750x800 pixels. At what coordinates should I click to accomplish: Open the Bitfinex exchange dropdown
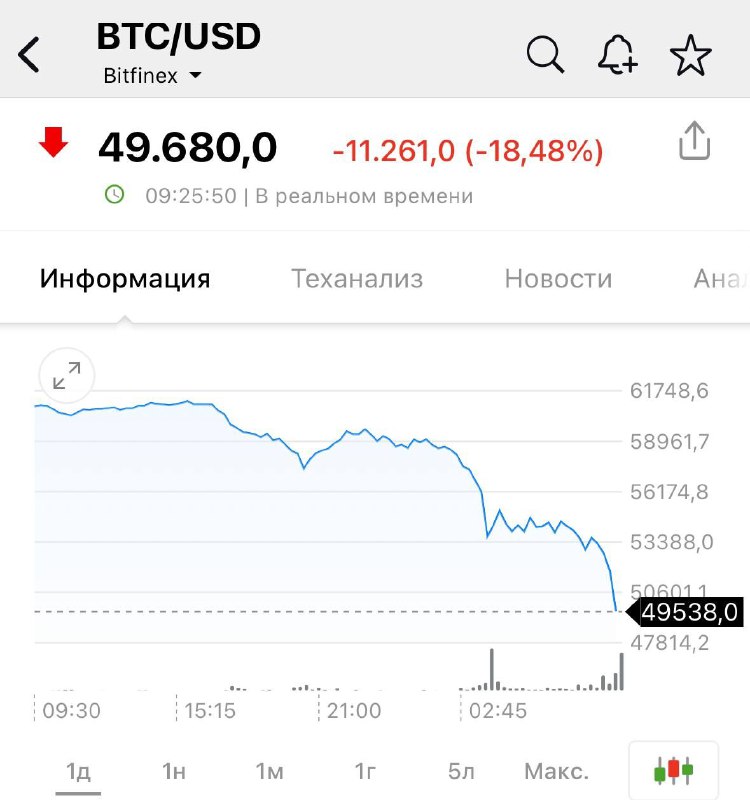click(x=152, y=76)
